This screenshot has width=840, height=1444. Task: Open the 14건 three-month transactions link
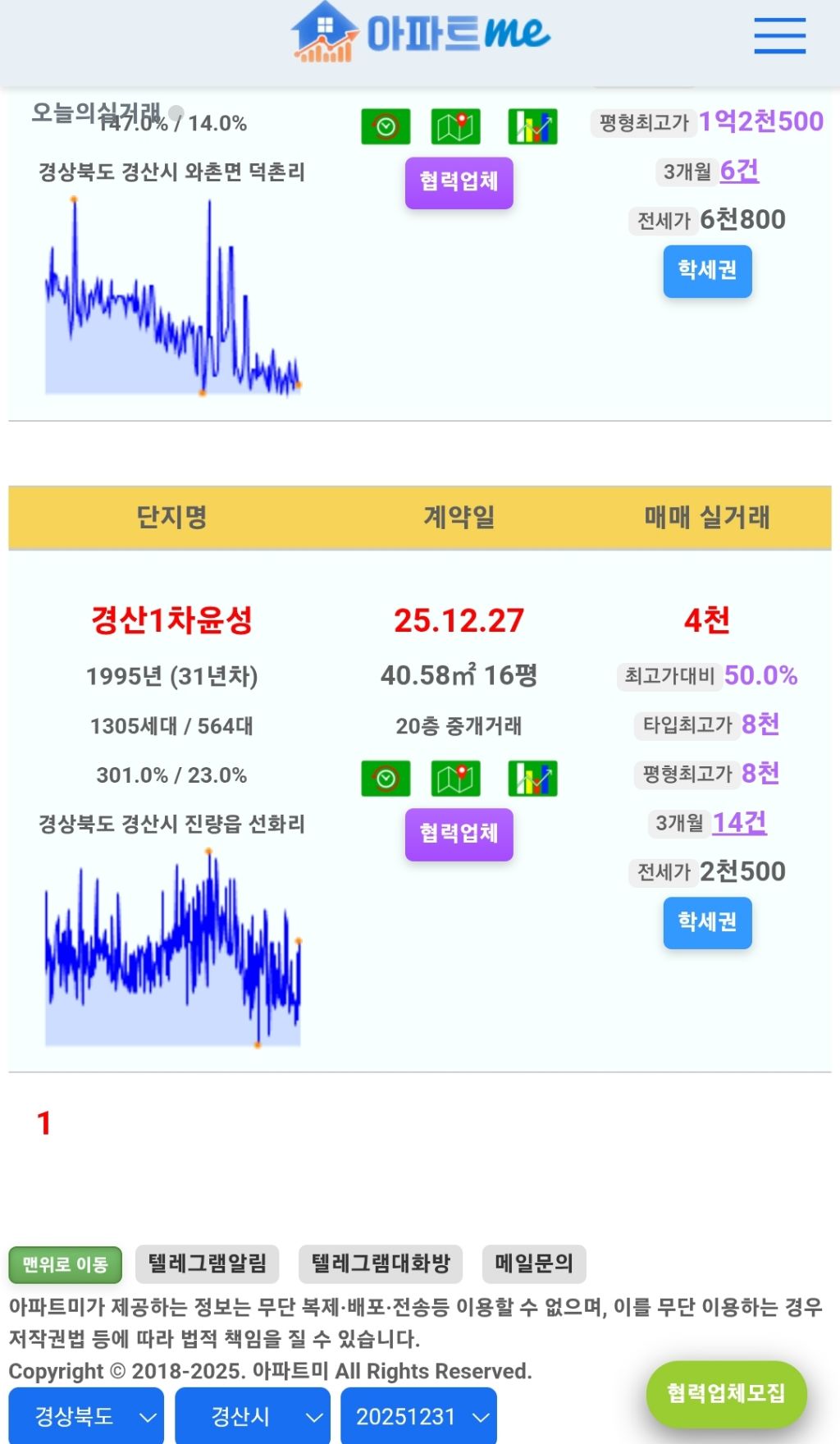tap(739, 822)
